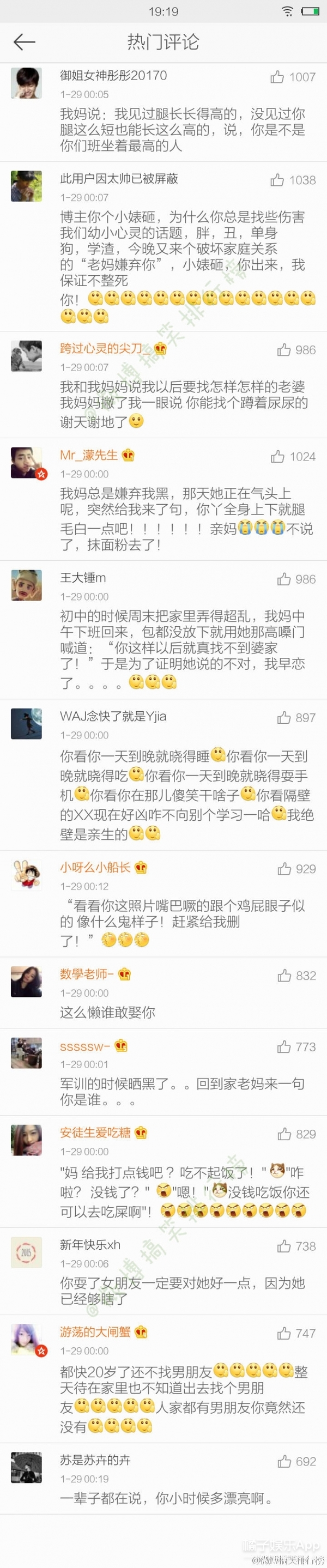Like 游荡的大闸蟹's comment

tap(283, 1334)
